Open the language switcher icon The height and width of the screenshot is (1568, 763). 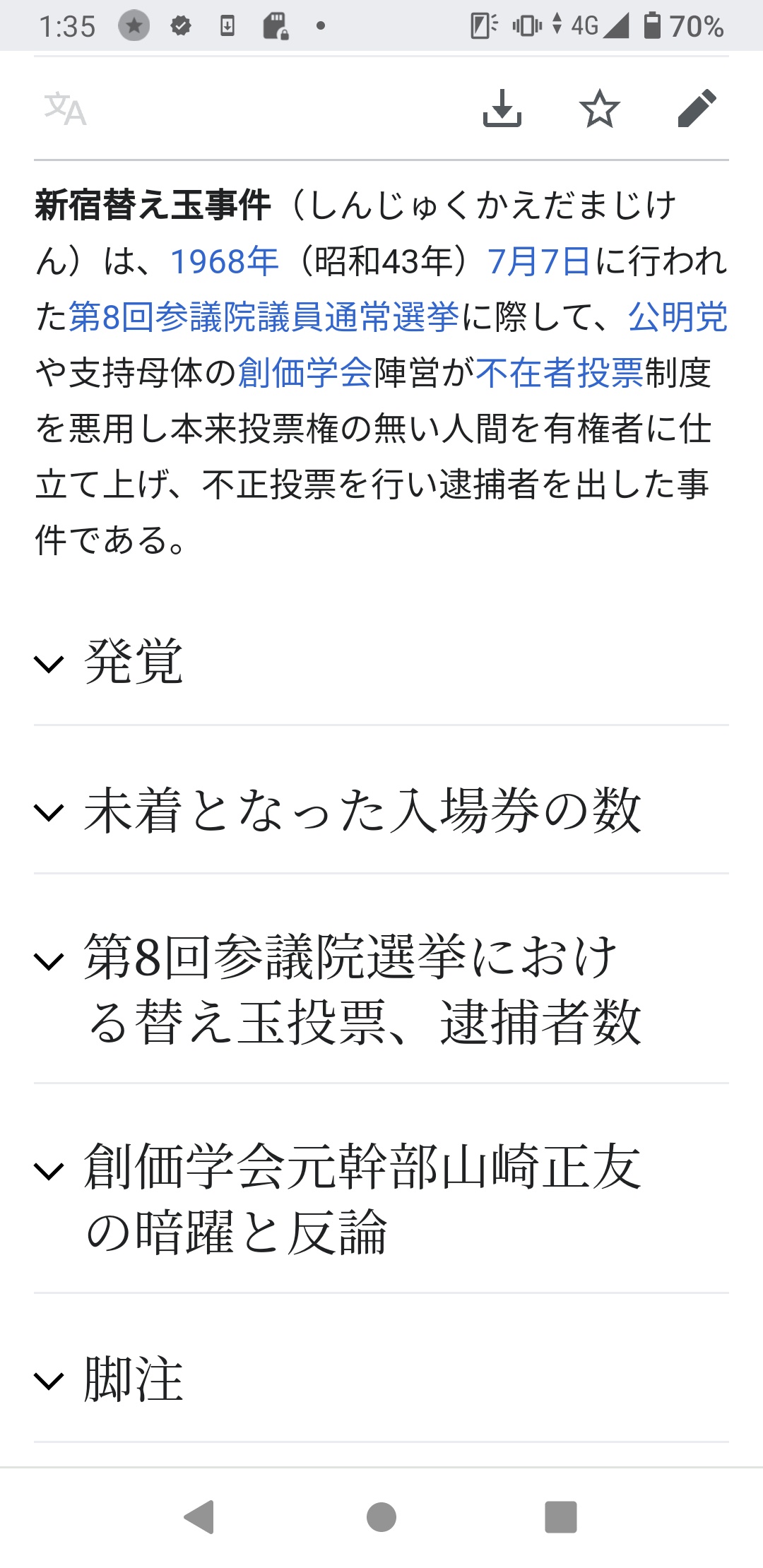click(65, 109)
